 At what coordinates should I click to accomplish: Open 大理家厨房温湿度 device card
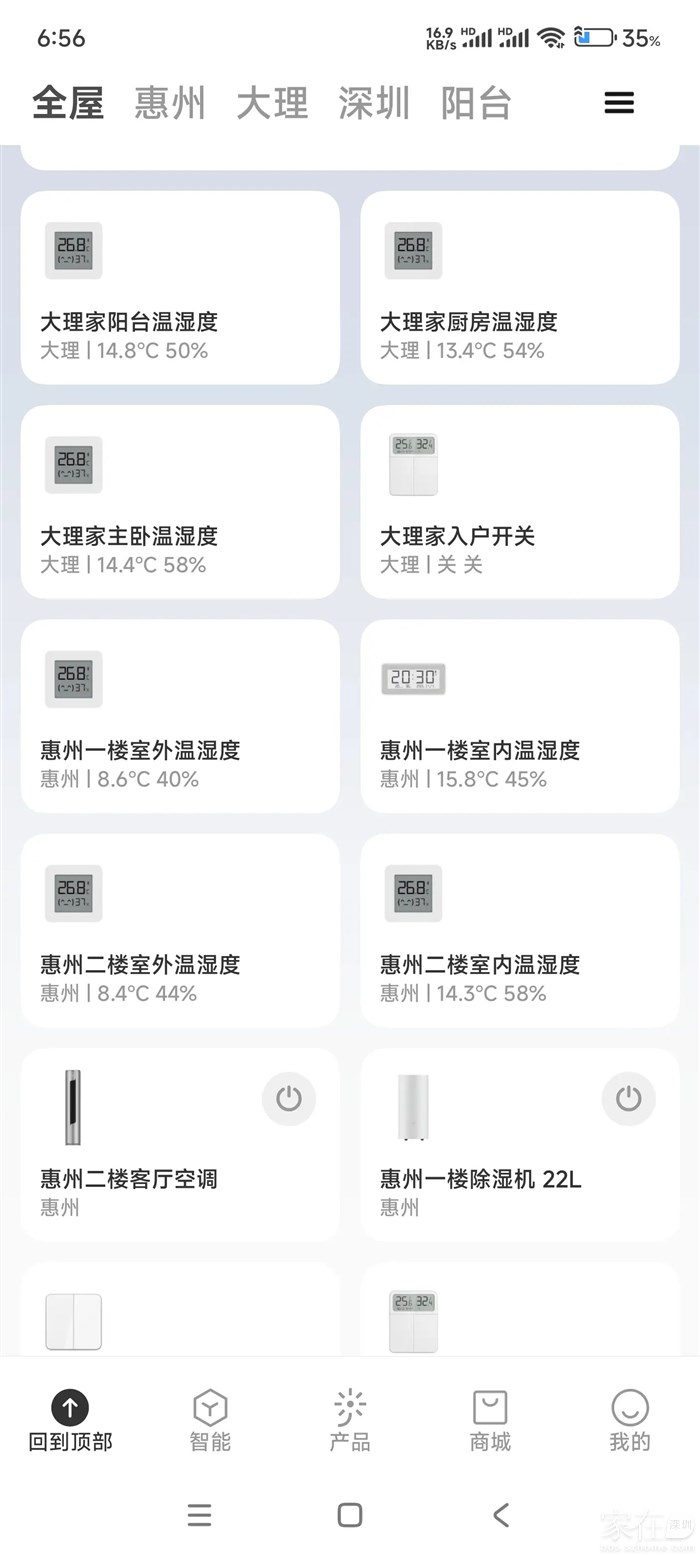click(520, 288)
